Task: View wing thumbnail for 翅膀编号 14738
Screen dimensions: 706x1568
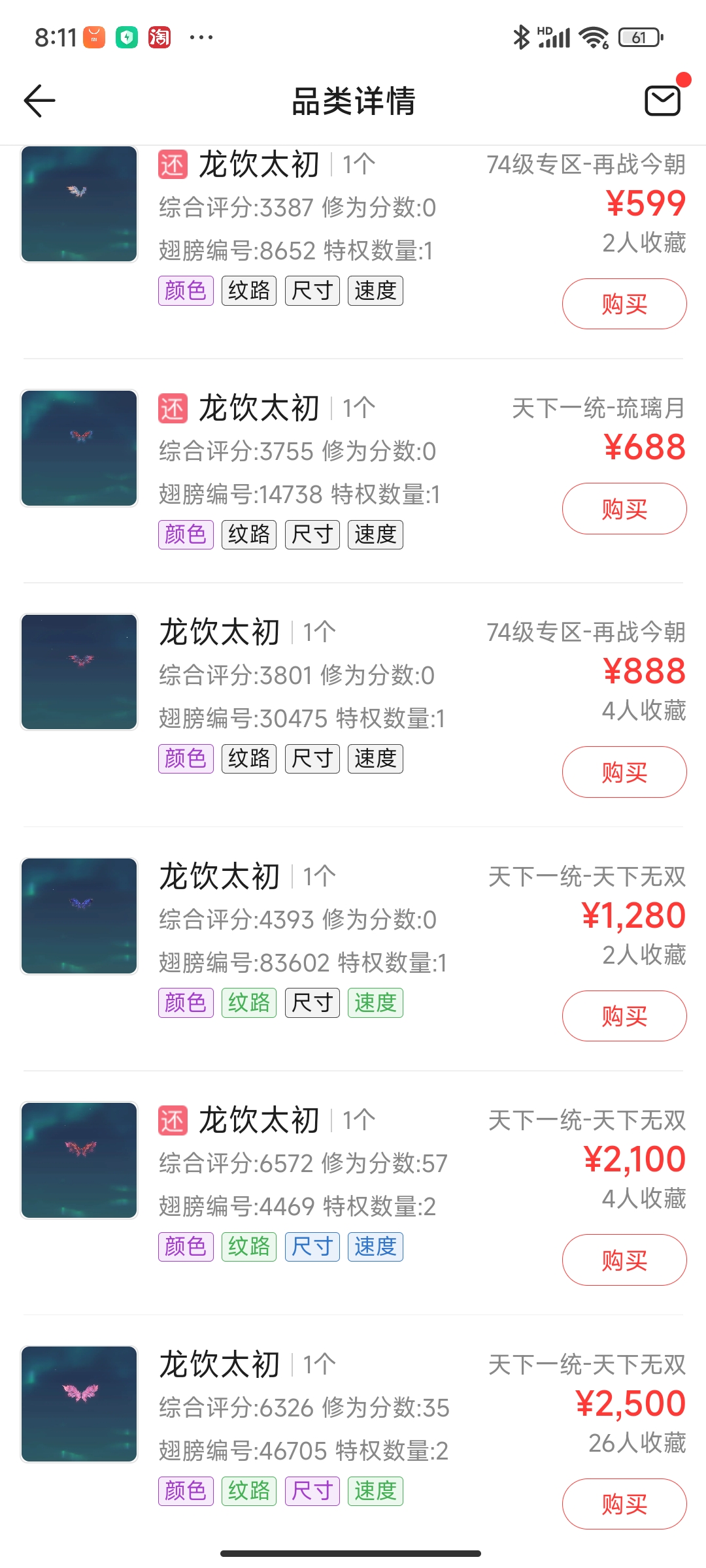Action: tap(79, 448)
